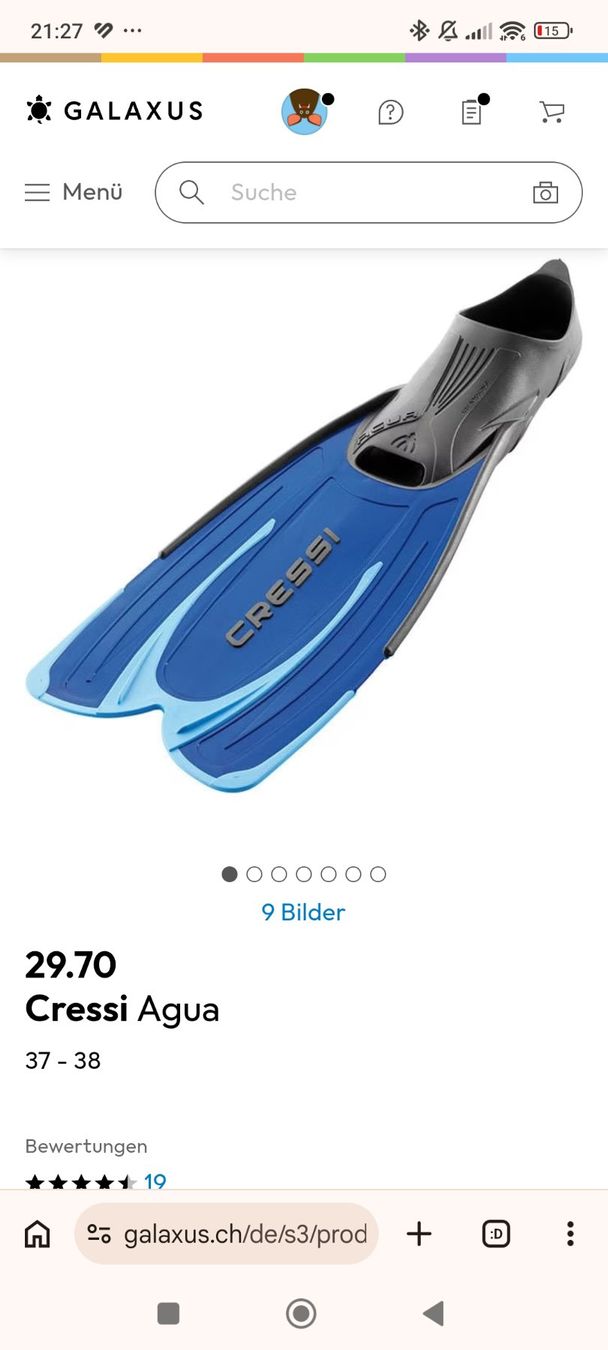Tap the galaxus.ch address bar
The height and width of the screenshot is (1350, 608).
[226, 1234]
